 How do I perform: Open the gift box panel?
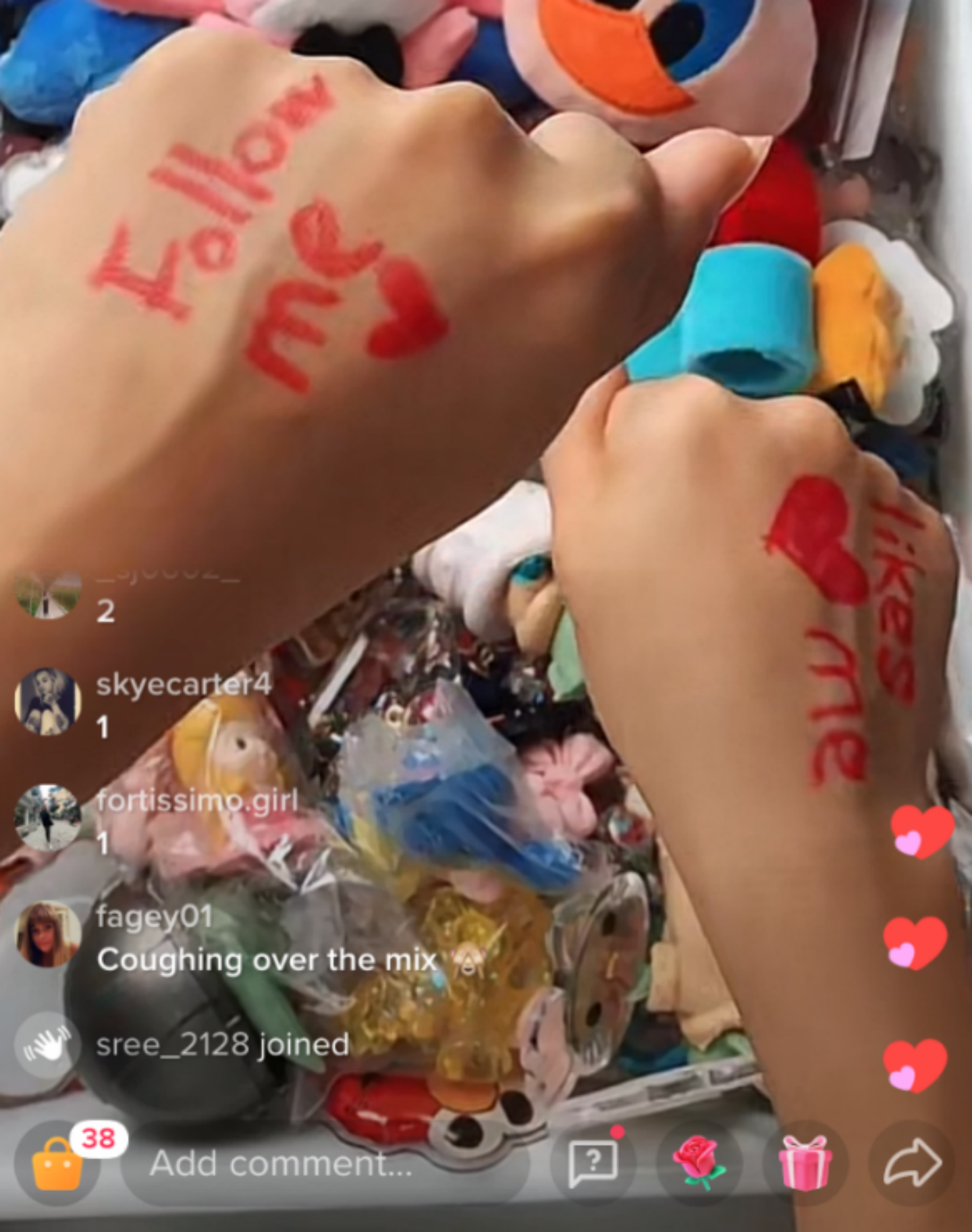(x=805, y=1162)
